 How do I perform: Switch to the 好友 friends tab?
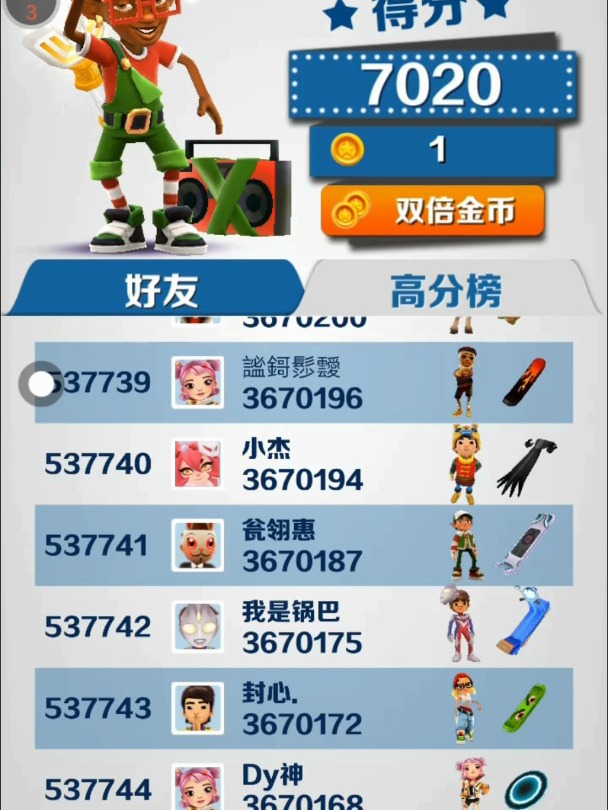click(x=160, y=290)
